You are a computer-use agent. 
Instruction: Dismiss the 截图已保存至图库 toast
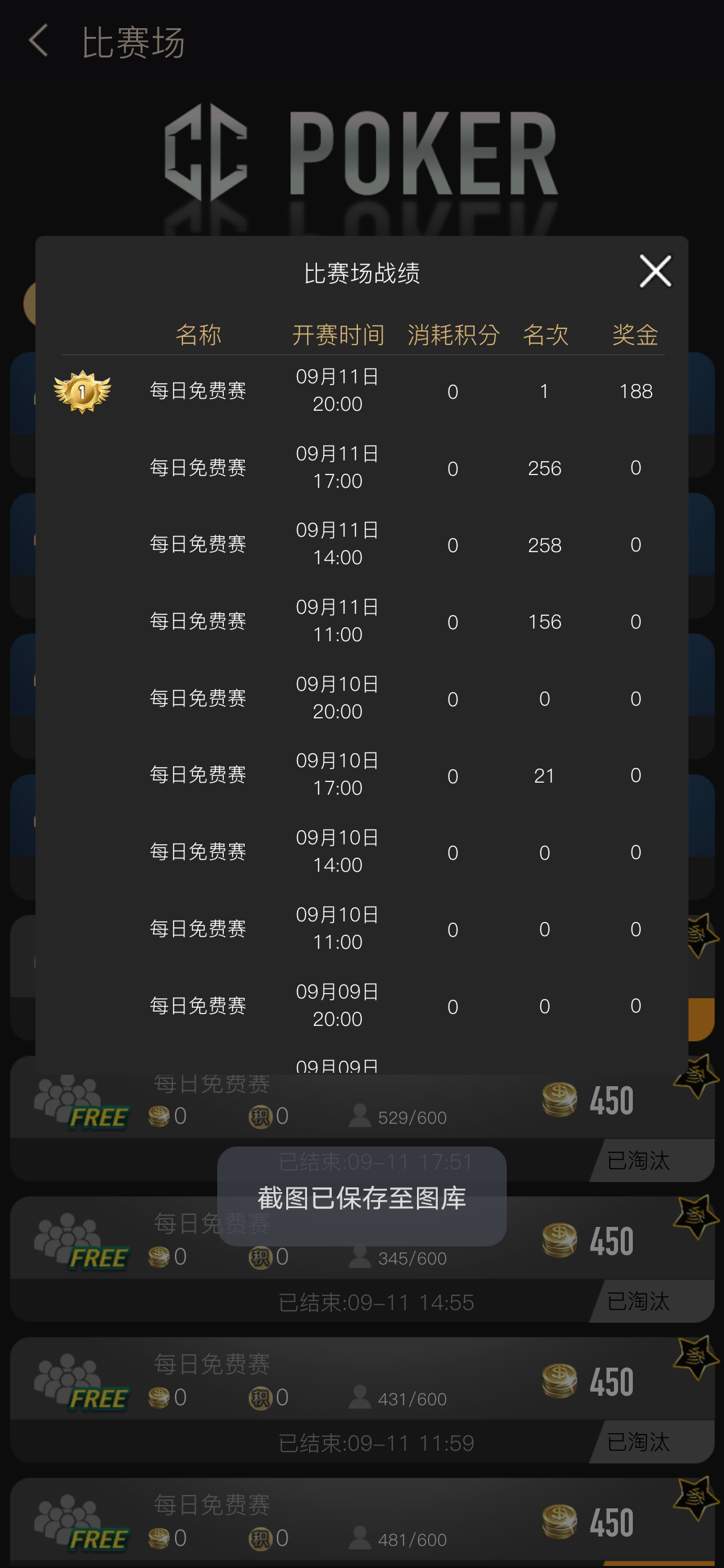(361, 1199)
